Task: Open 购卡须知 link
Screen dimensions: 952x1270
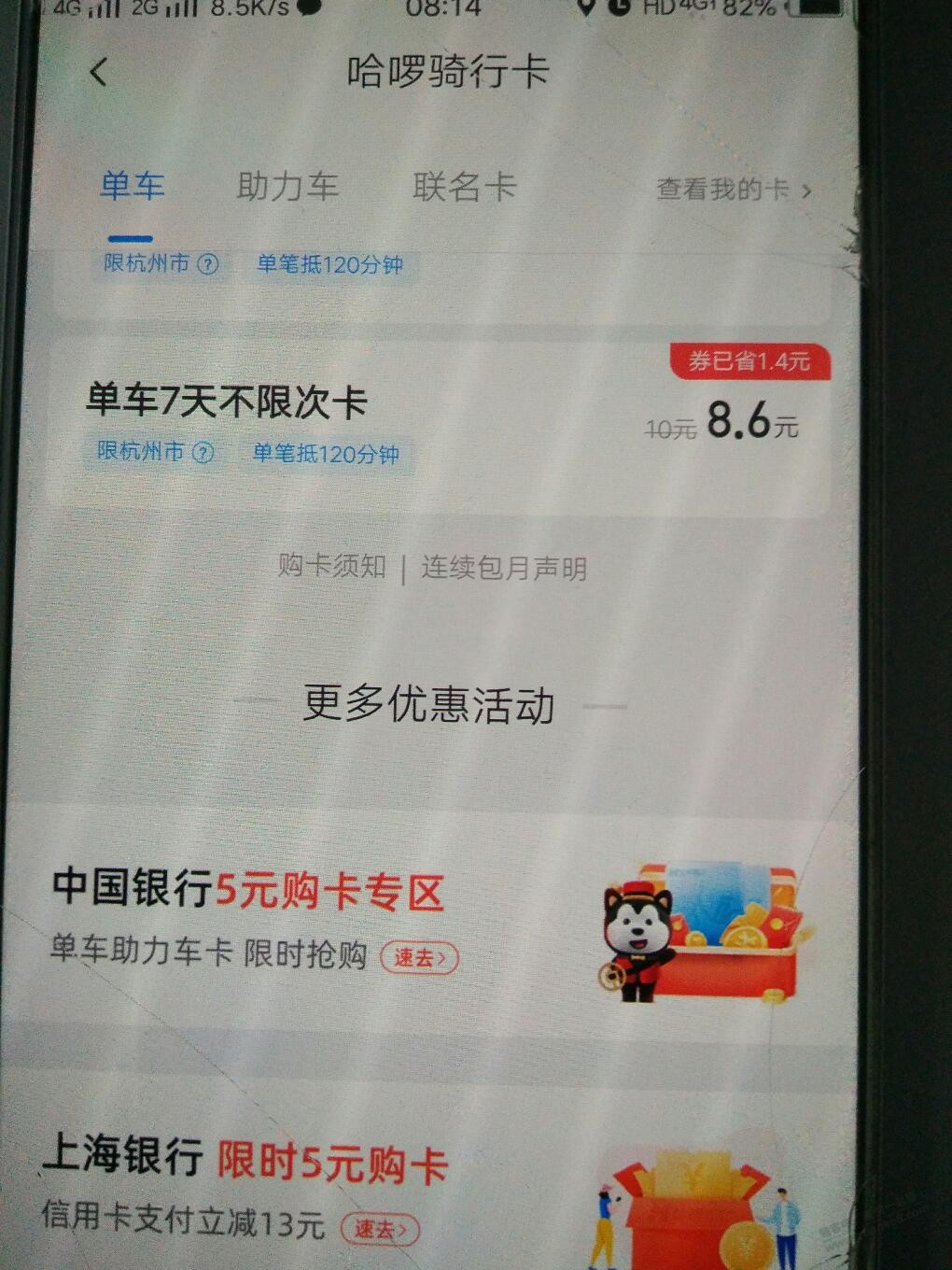Action: [x=331, y=566]
